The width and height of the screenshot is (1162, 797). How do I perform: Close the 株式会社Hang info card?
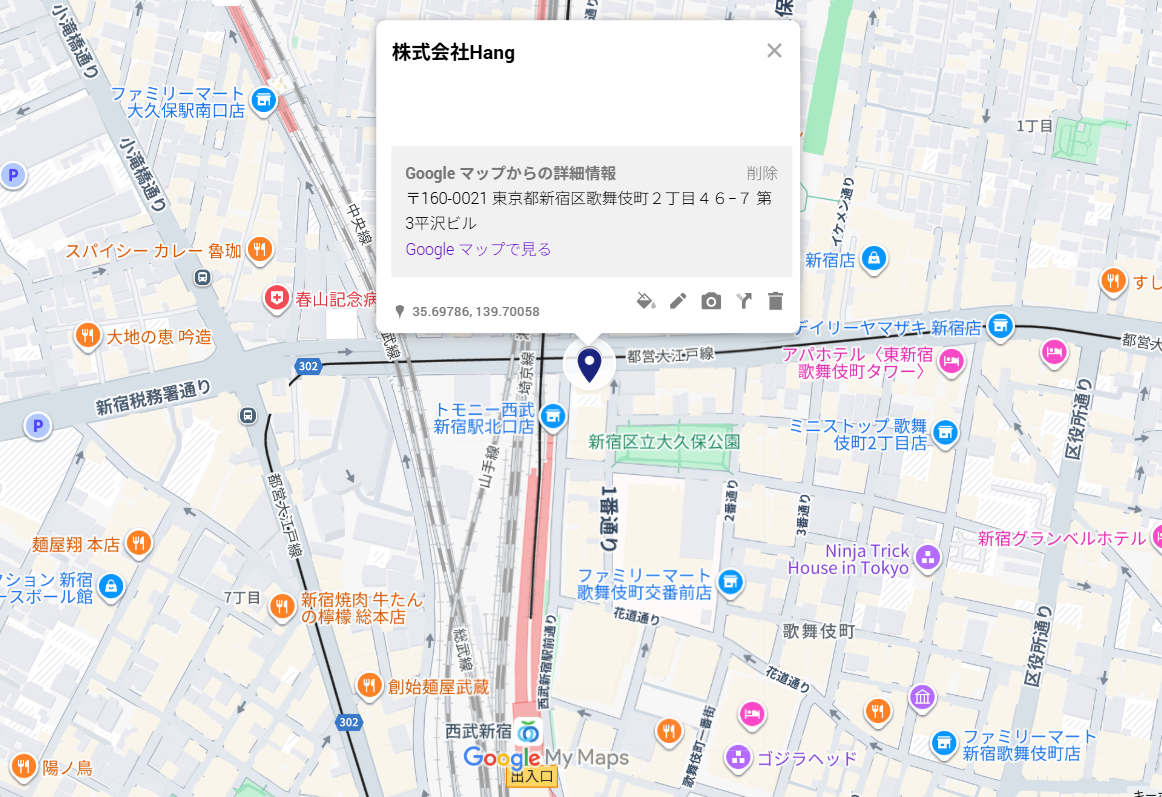pyautogui.click(x=774, y=51)
